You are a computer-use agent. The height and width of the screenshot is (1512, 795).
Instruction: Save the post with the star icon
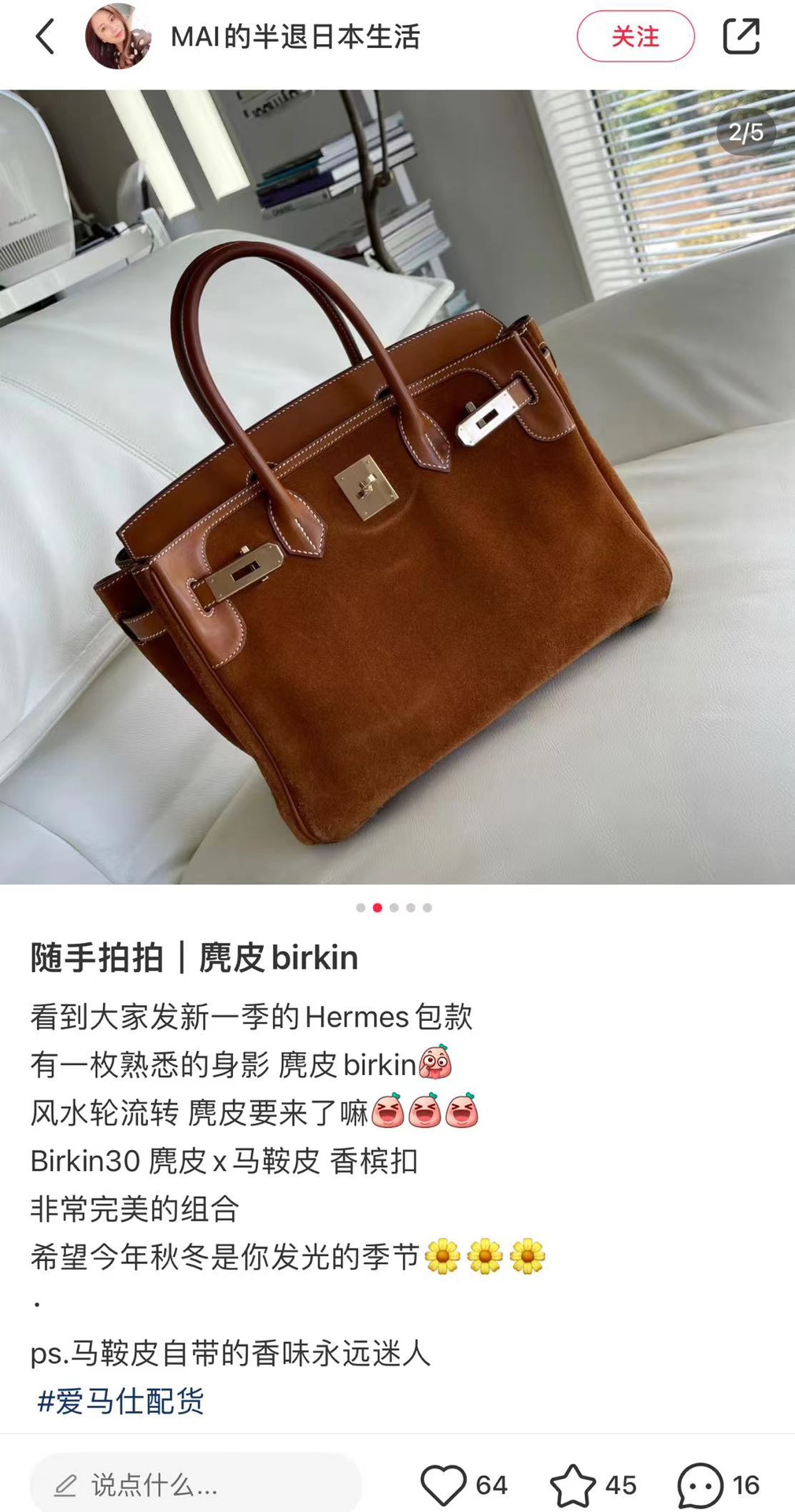coord(572,1485)
